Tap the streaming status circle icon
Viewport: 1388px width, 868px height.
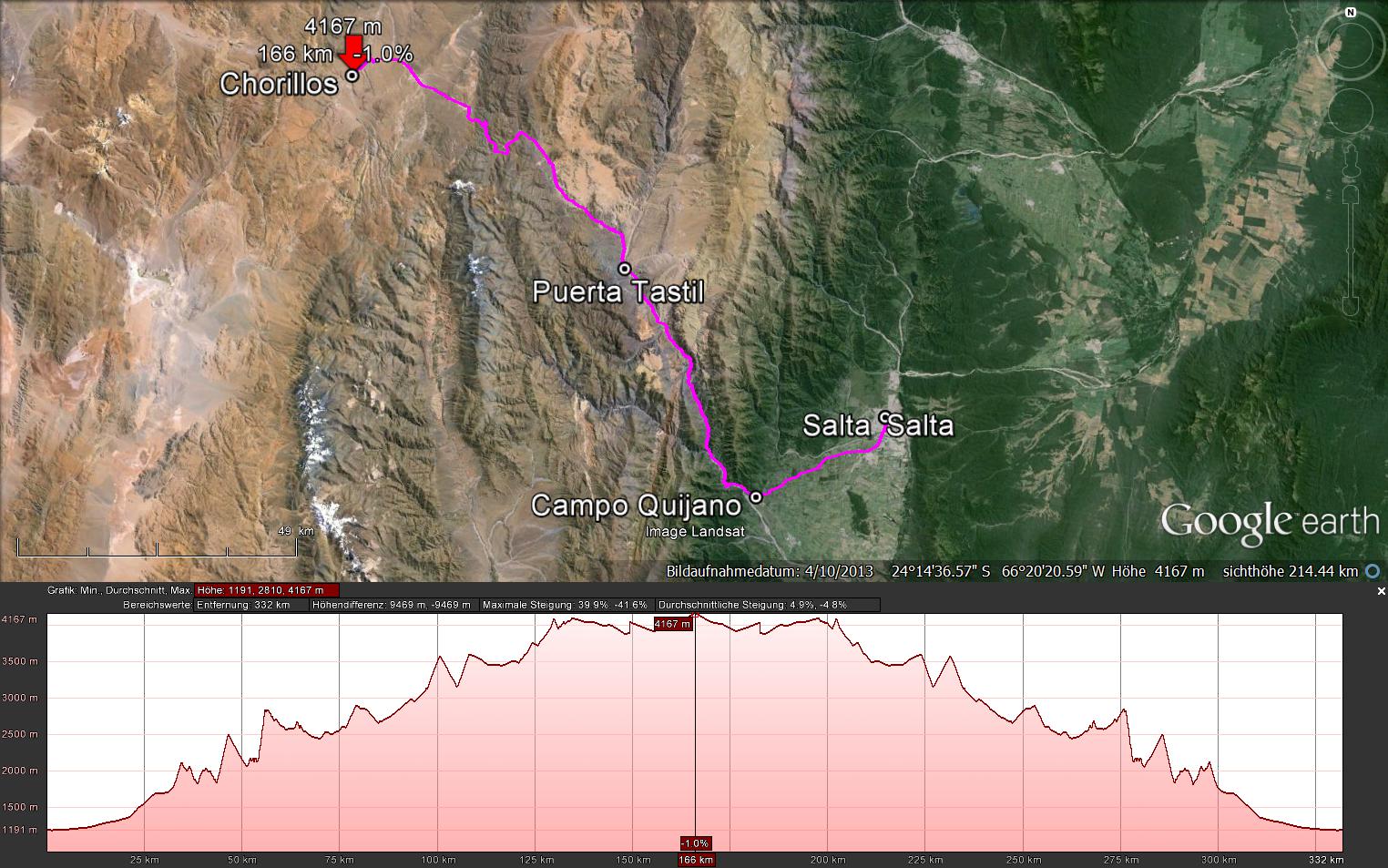coord(1373,571)
